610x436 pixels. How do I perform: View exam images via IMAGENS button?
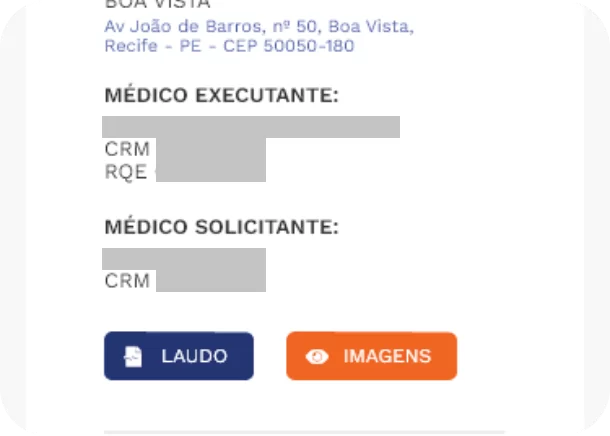(x=371, y=356)
